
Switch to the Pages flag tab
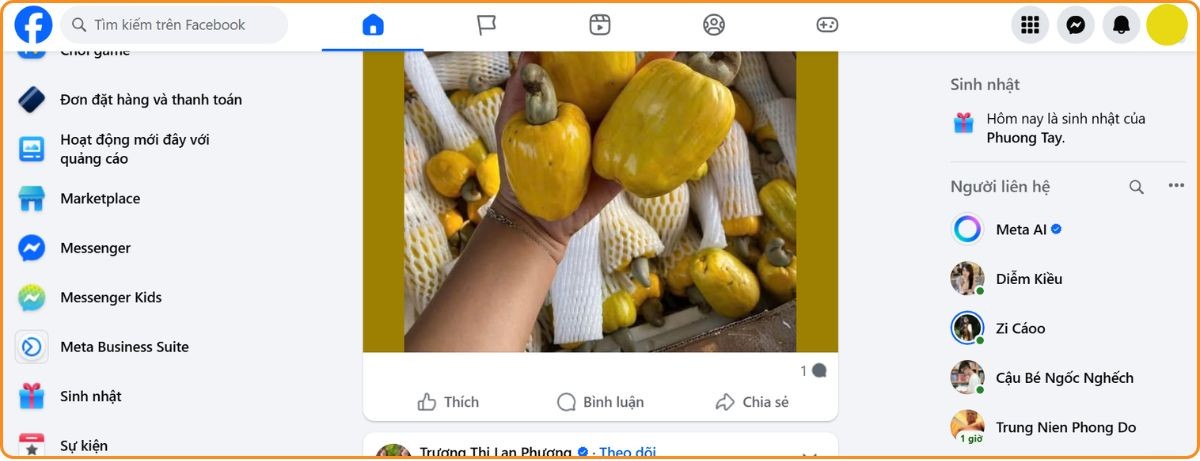pos(486,25)
